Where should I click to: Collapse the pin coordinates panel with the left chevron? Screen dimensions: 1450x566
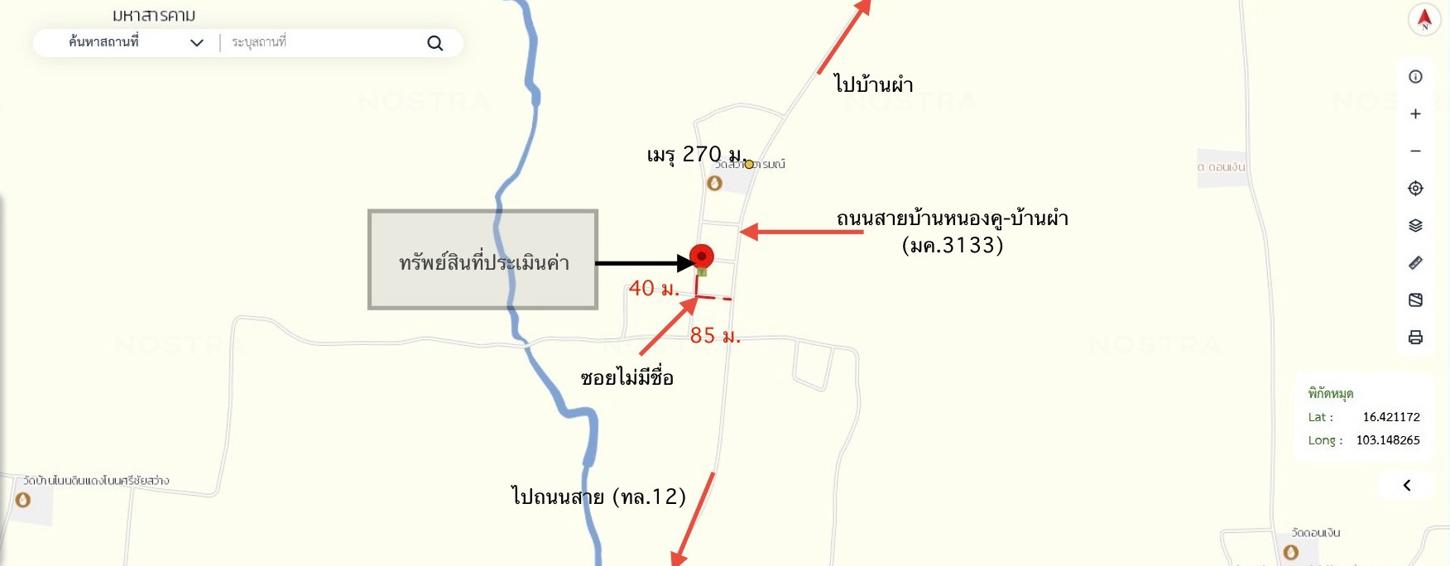pos(1406,485)
